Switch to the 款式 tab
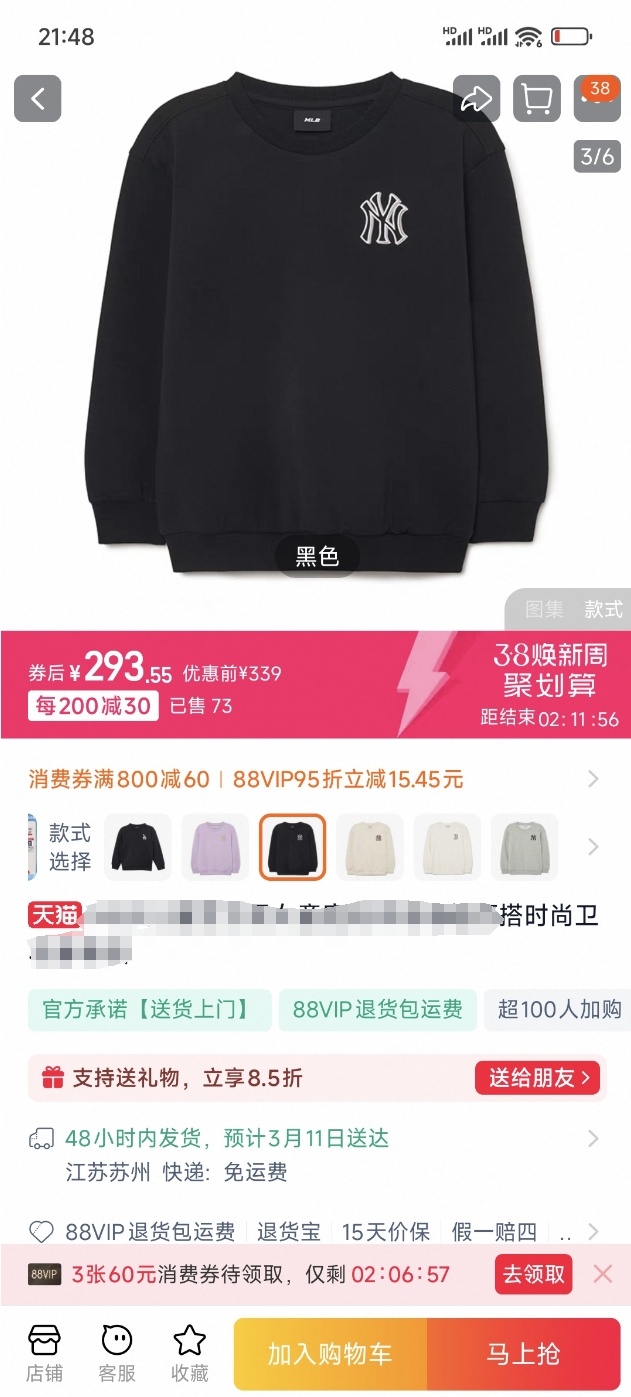 pos(603,609)
